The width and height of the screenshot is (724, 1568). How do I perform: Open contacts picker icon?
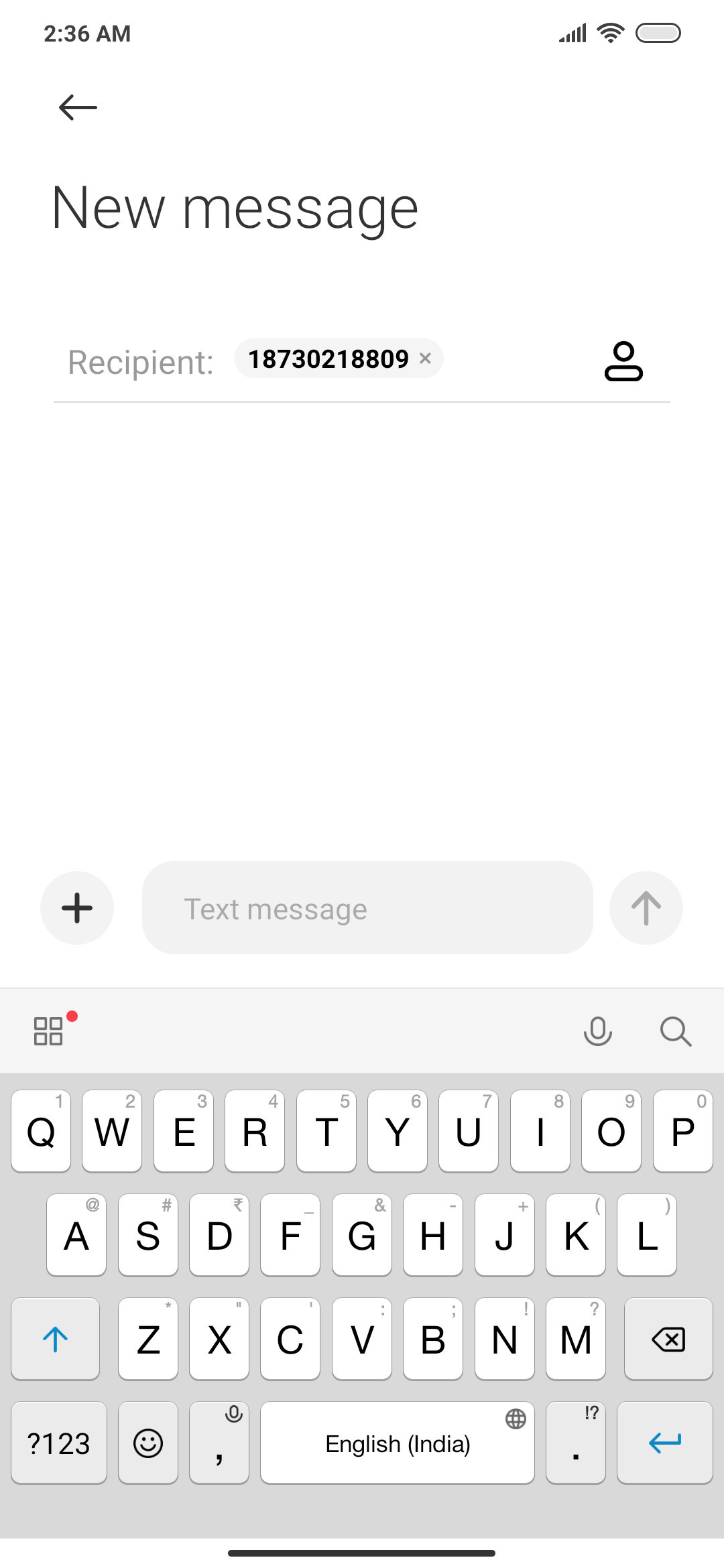click(623, 361)
